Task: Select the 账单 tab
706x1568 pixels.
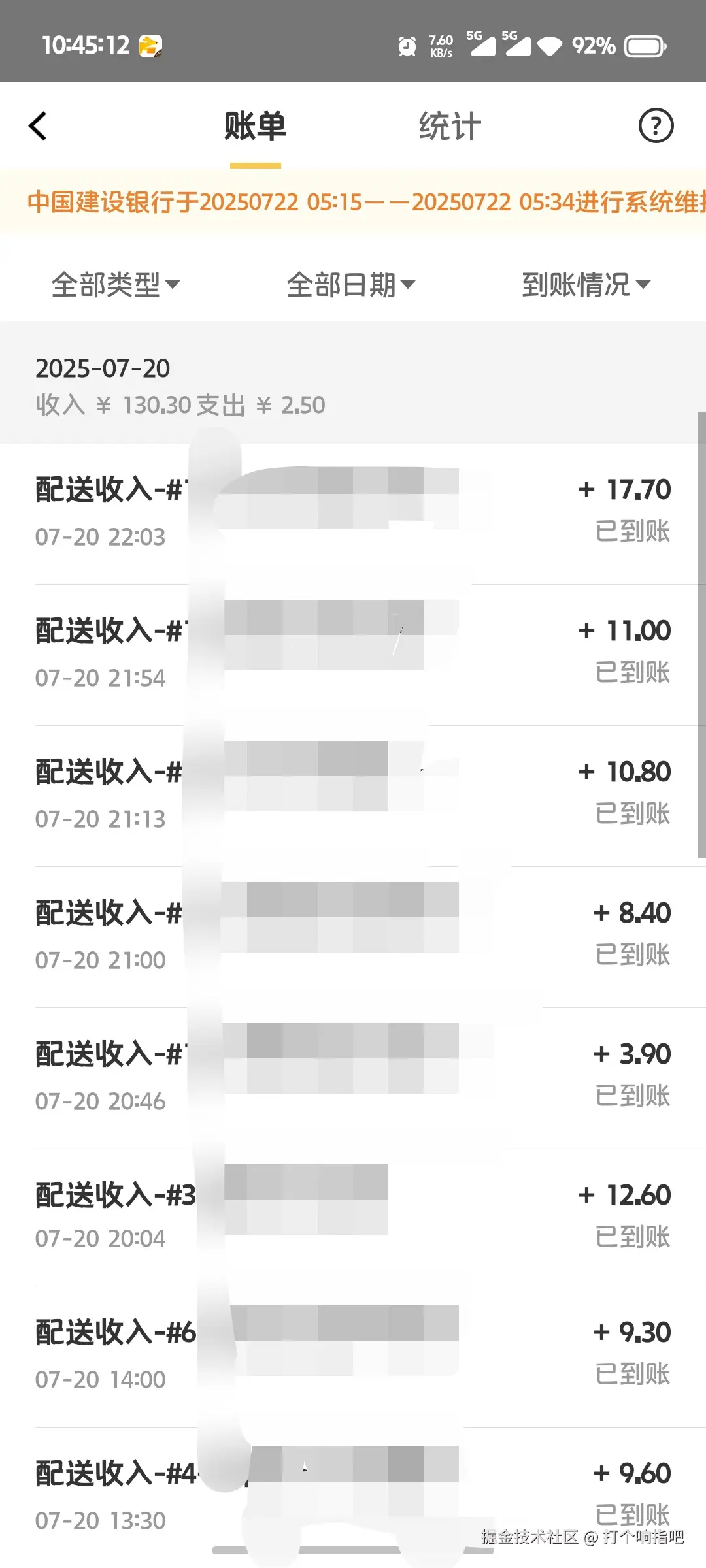Action: pos(256,125)
